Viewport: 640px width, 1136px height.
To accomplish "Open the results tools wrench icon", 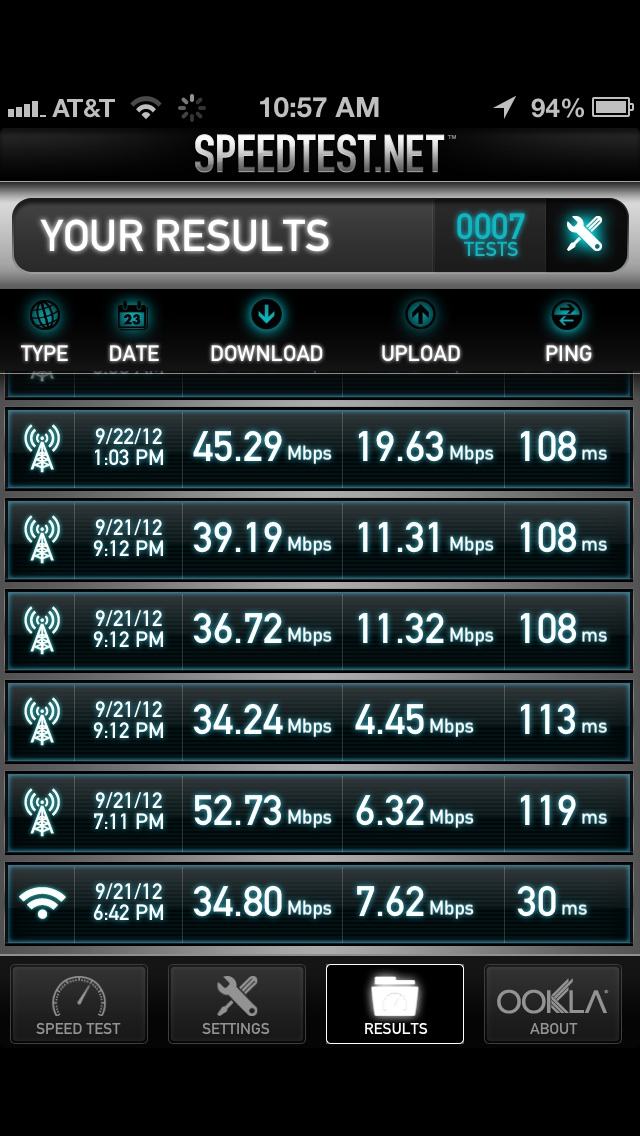I will [586, 235].
